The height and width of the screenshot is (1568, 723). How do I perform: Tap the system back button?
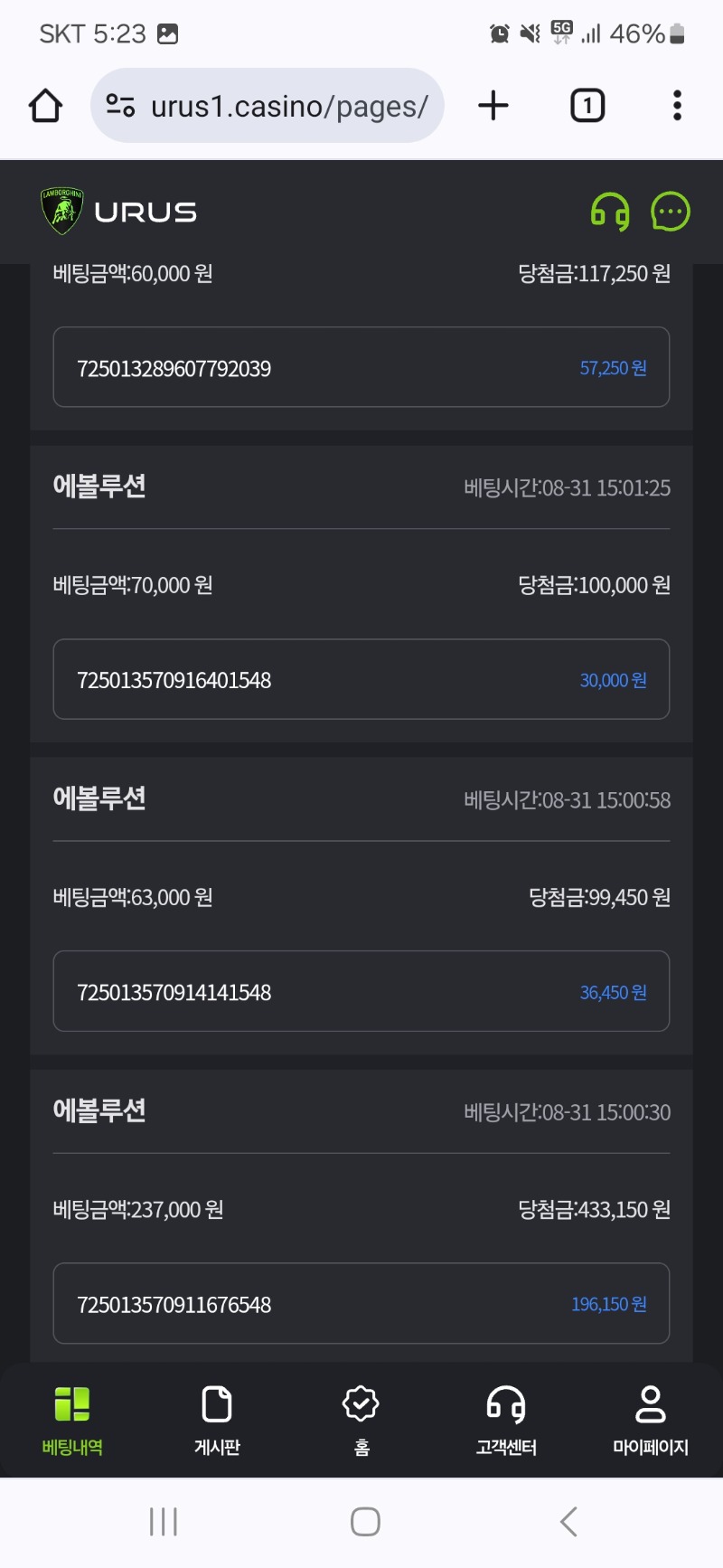(568, 1522)
